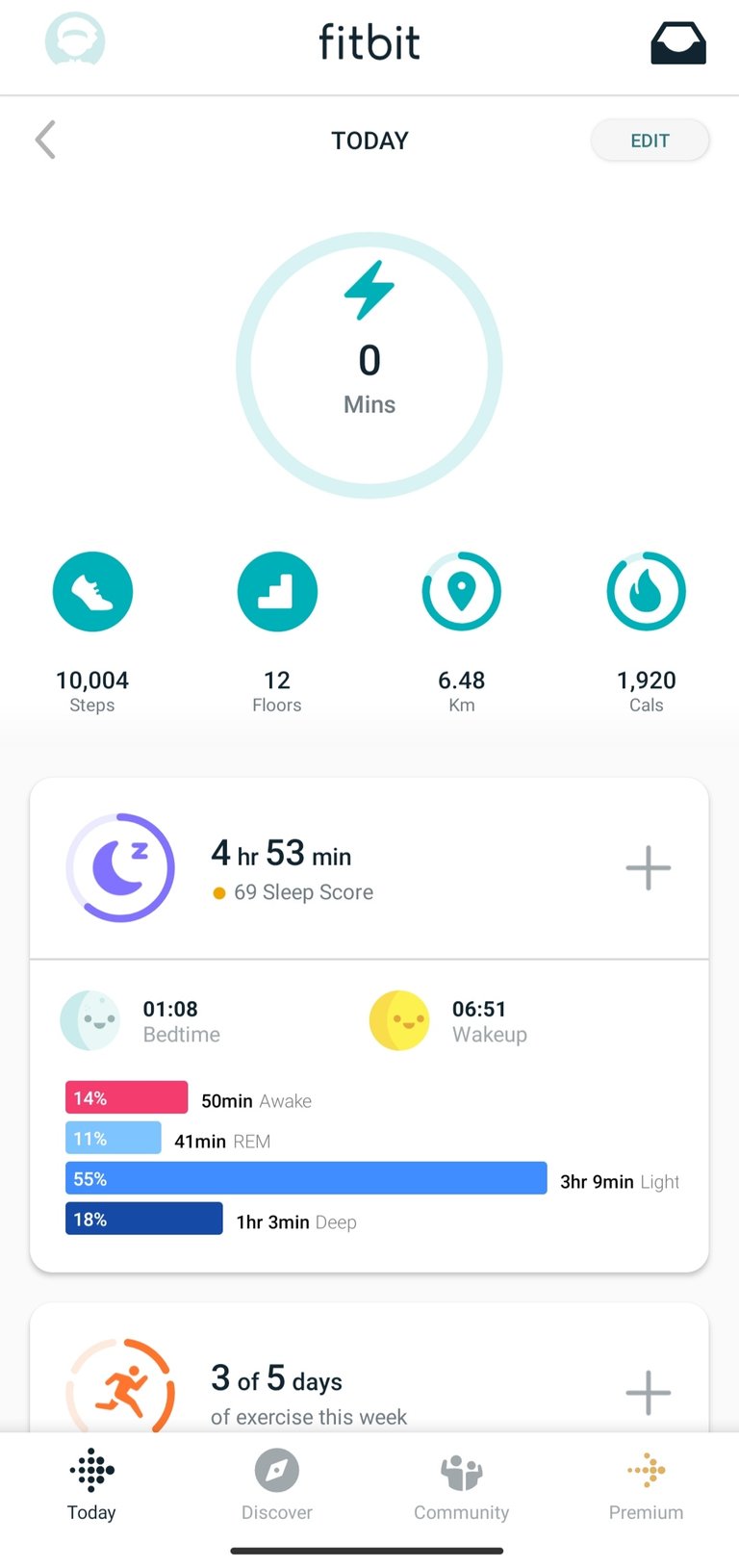
Task: View the 6.48 Km distance stat
Action: (462, 632)
